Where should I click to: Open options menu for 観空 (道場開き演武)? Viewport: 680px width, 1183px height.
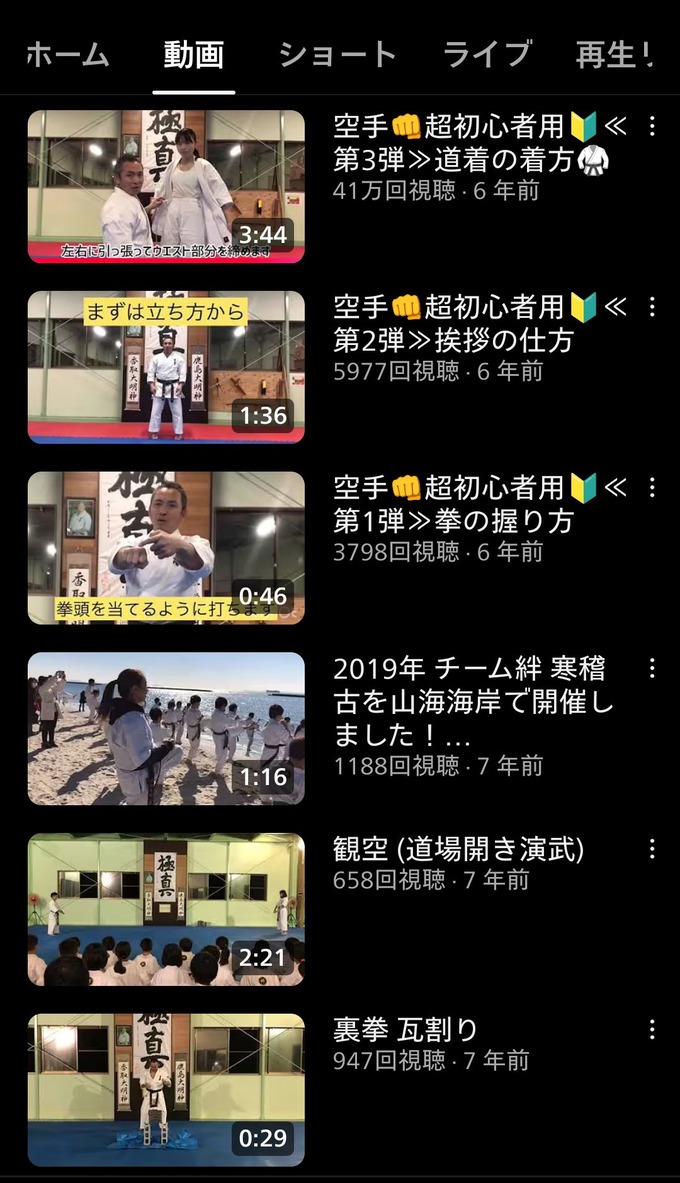(x=652, y=850)
